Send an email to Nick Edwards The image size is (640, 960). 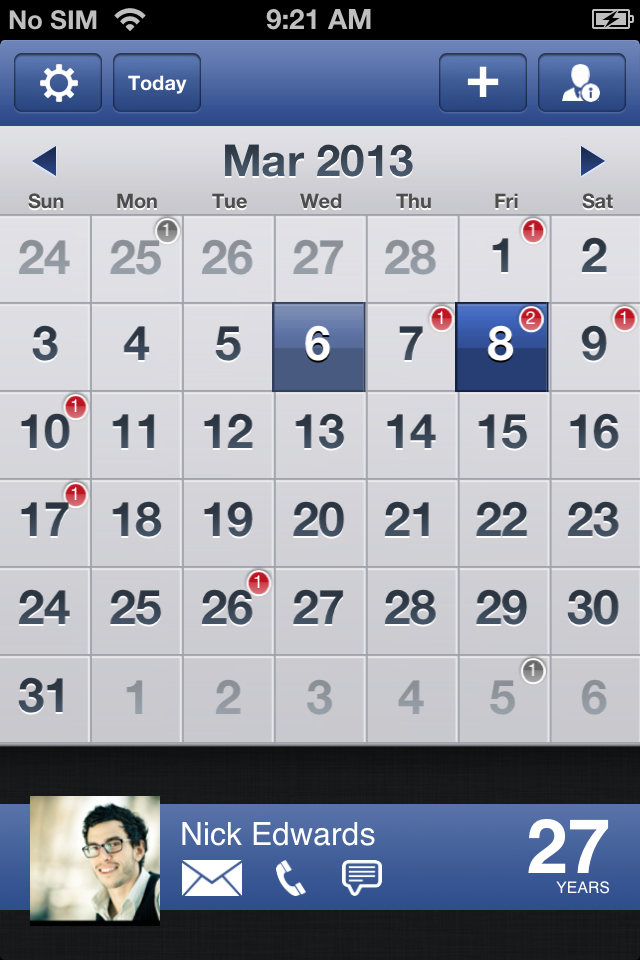pos(212,878)
